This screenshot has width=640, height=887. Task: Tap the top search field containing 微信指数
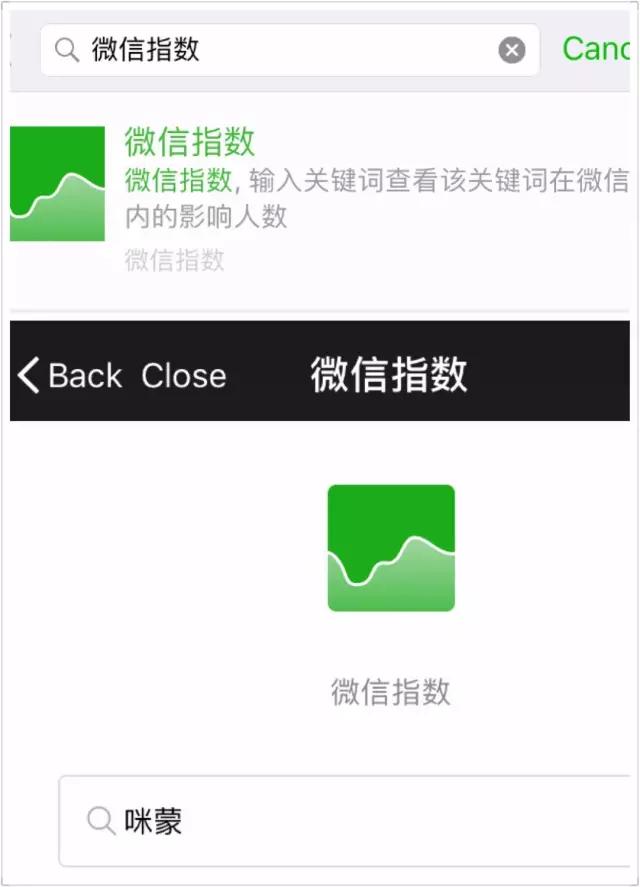pos(290,50)
